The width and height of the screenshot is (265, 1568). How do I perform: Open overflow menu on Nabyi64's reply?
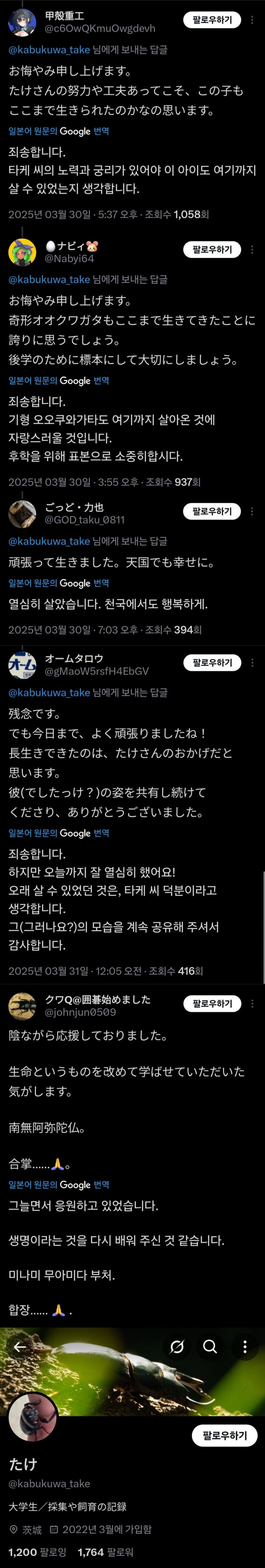point(252,250)
